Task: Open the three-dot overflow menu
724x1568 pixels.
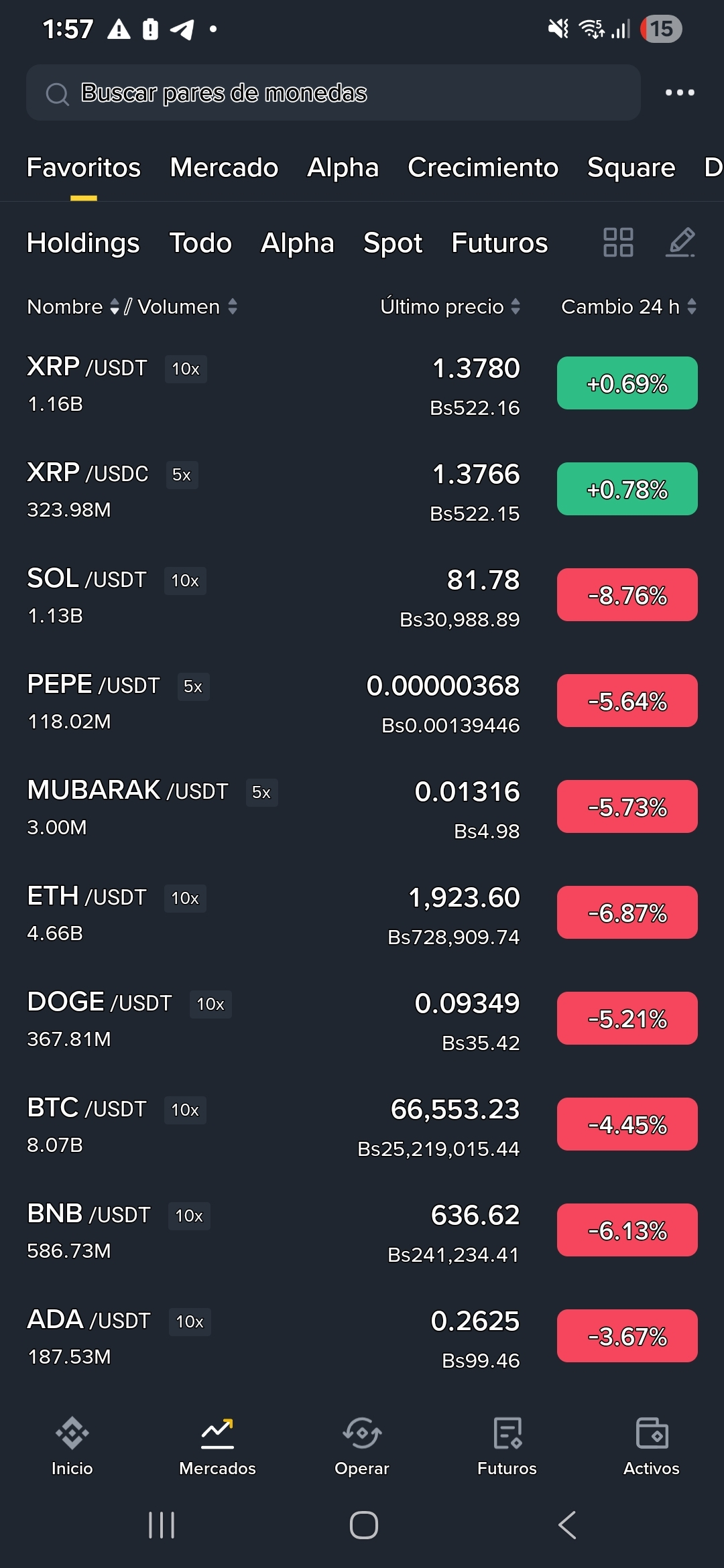Action: click(x=679, y=92)
